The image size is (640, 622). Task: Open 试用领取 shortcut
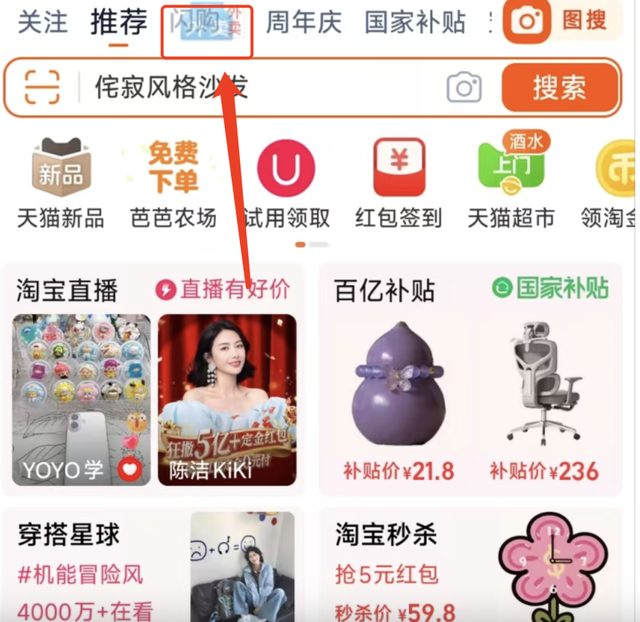point(286,183)
